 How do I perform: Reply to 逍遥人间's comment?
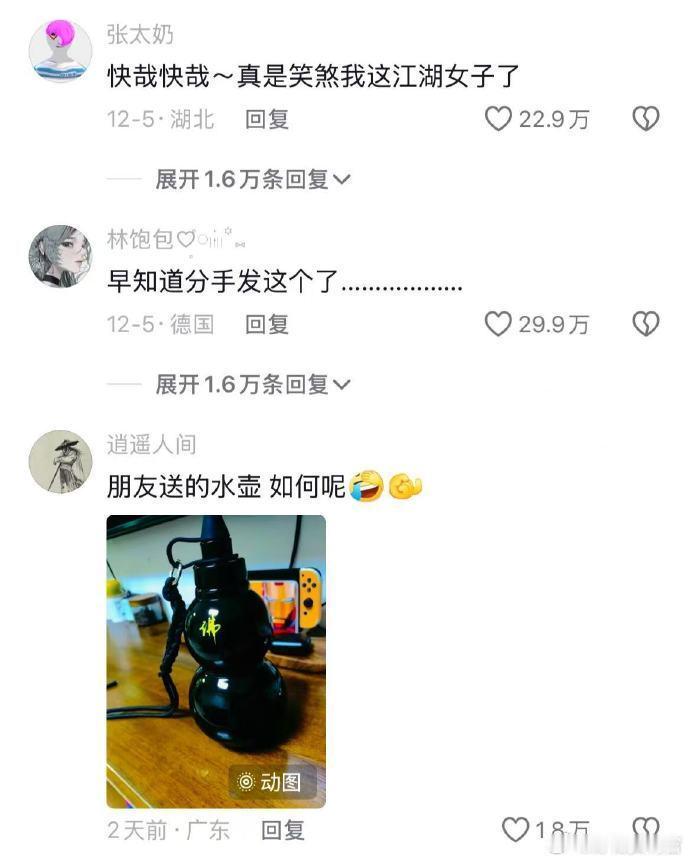tap(283, 830)
